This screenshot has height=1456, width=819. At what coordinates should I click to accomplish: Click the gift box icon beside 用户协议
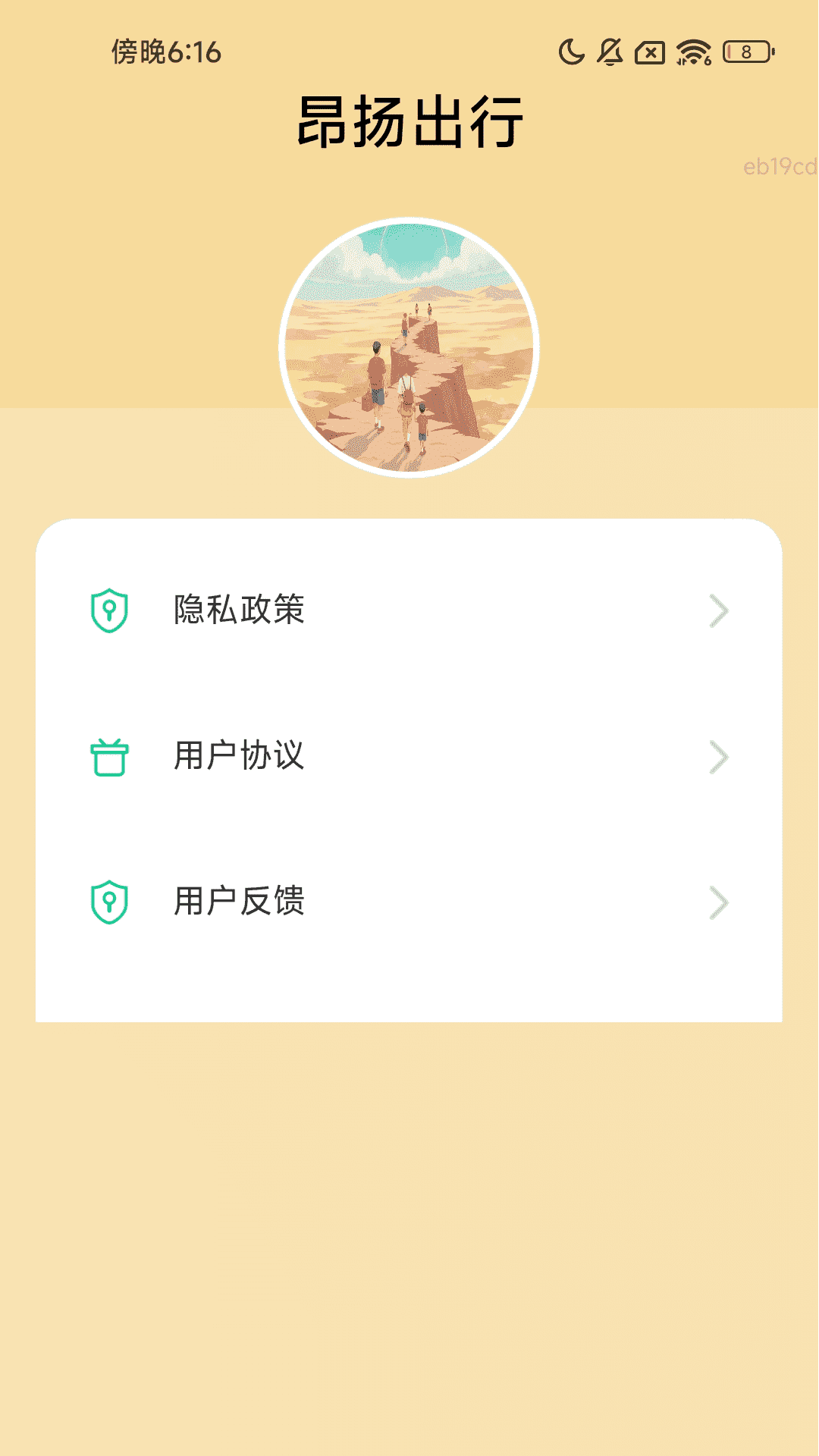coord(108,755)
